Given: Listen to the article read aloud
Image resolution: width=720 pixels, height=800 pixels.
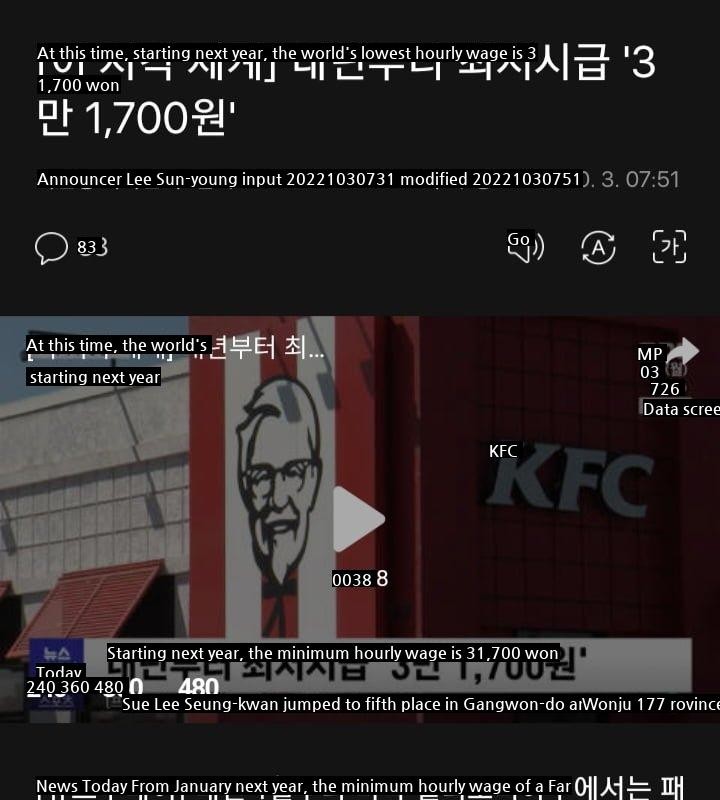Looking at the screenshot, I should click(x=525, y=247).
